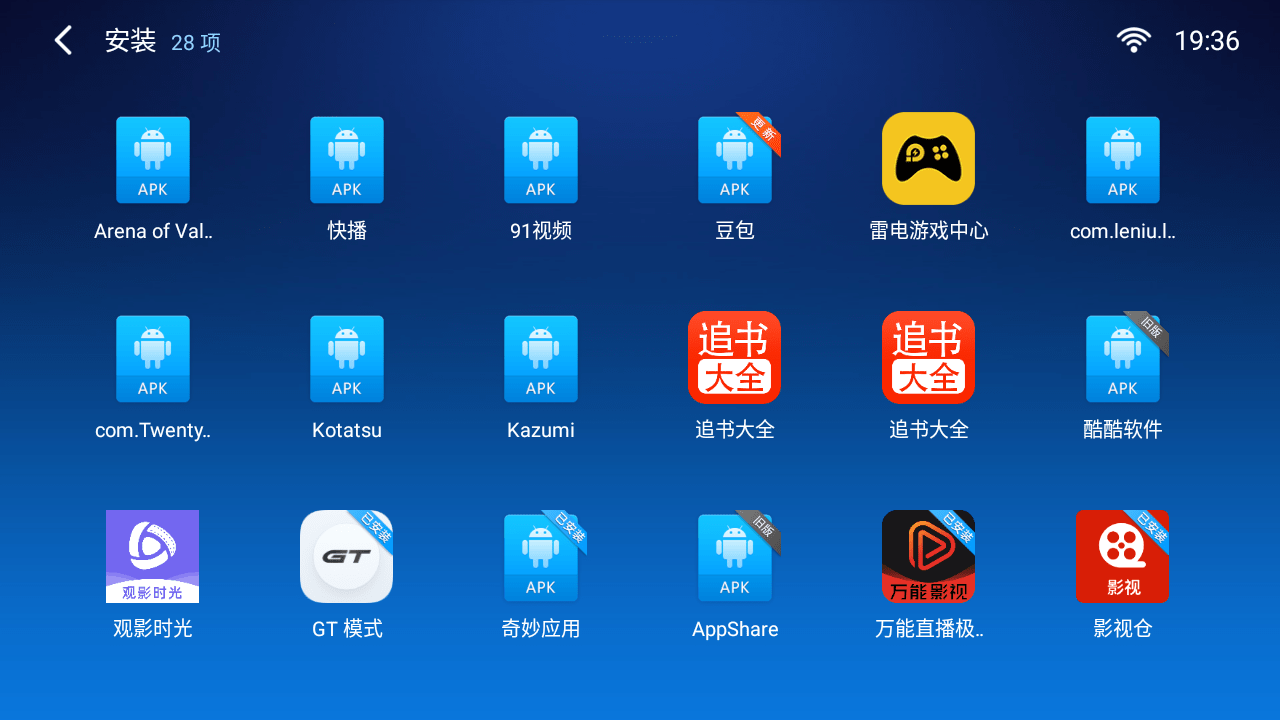Select the 快播 APK file

coord(347,160)
